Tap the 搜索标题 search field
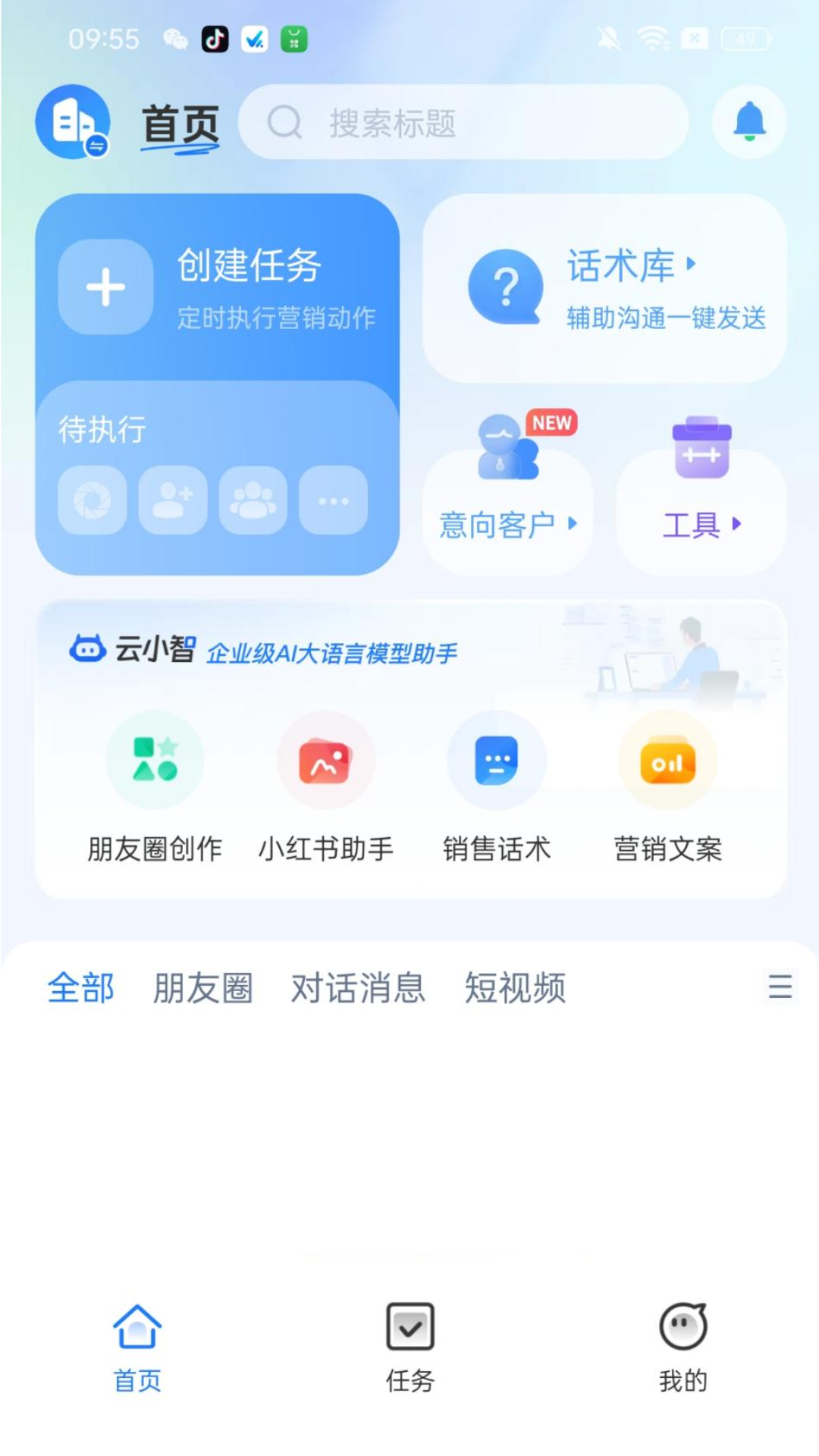This screenshot has width=819, height=1456. 463,123
